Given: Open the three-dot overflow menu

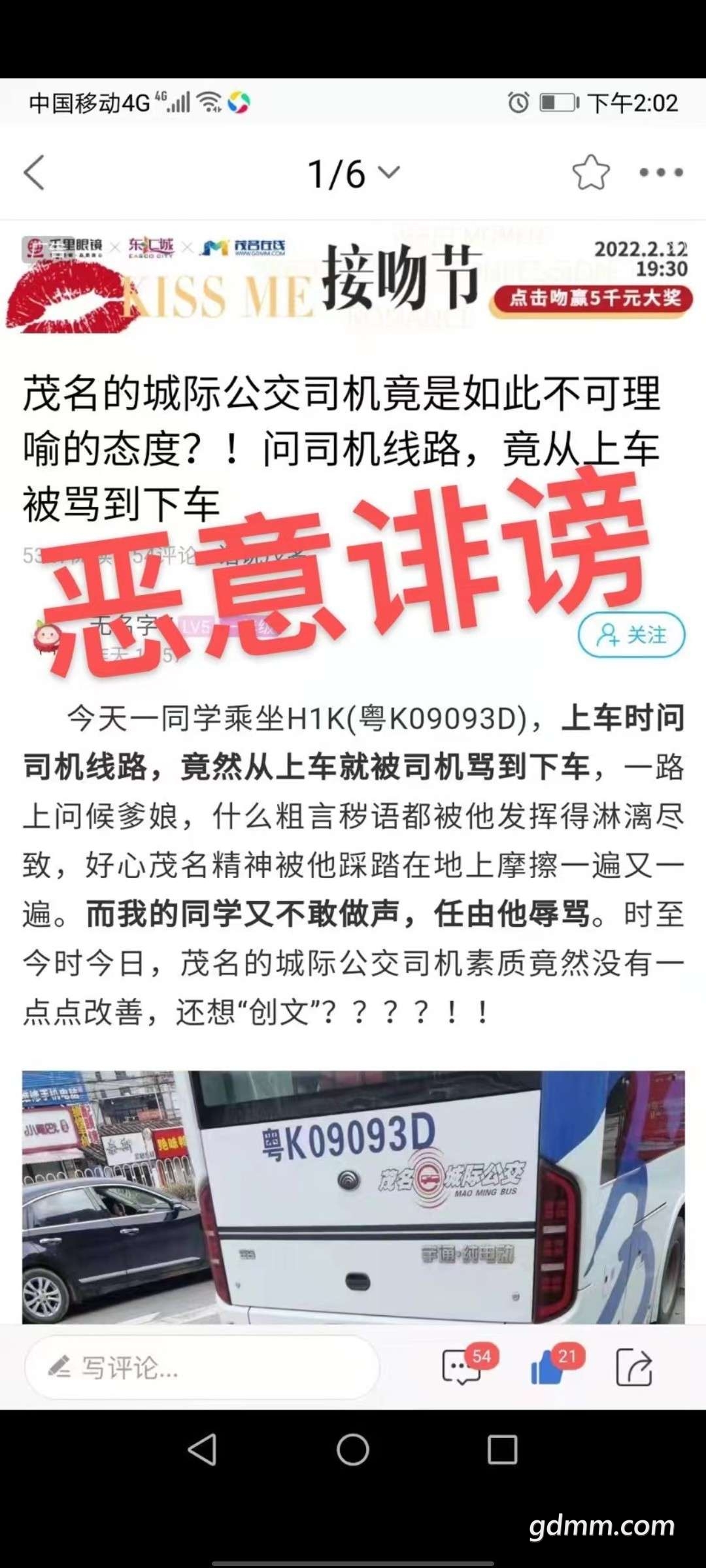Looking at the screenshot, I should tap(661, 173).
